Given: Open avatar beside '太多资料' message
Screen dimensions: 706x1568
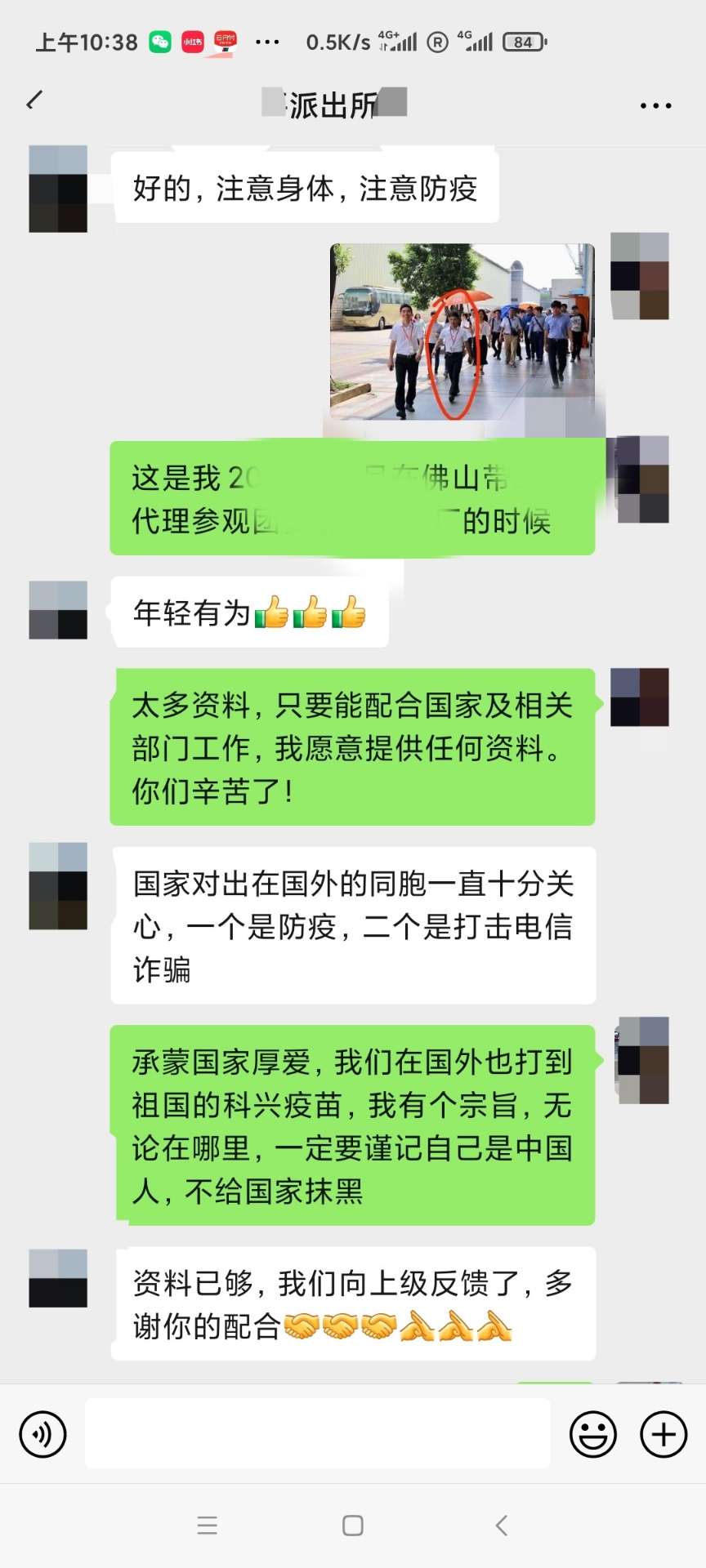Looking at the screenshot, I should [x=640, y=697].
